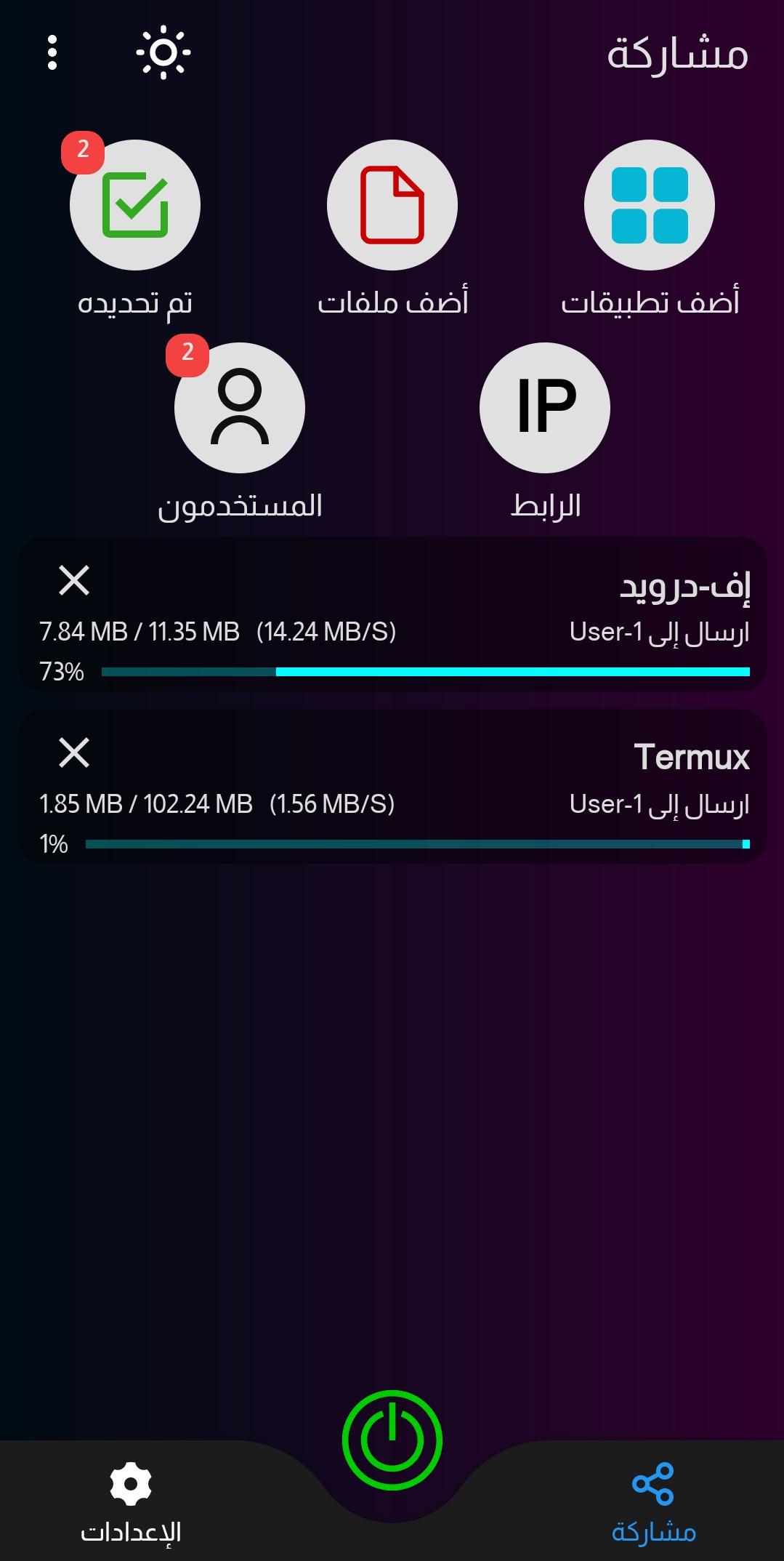Add apps via أضف تطبيقات
This screenshot has height=1561, width=784.
pos(649,205)
